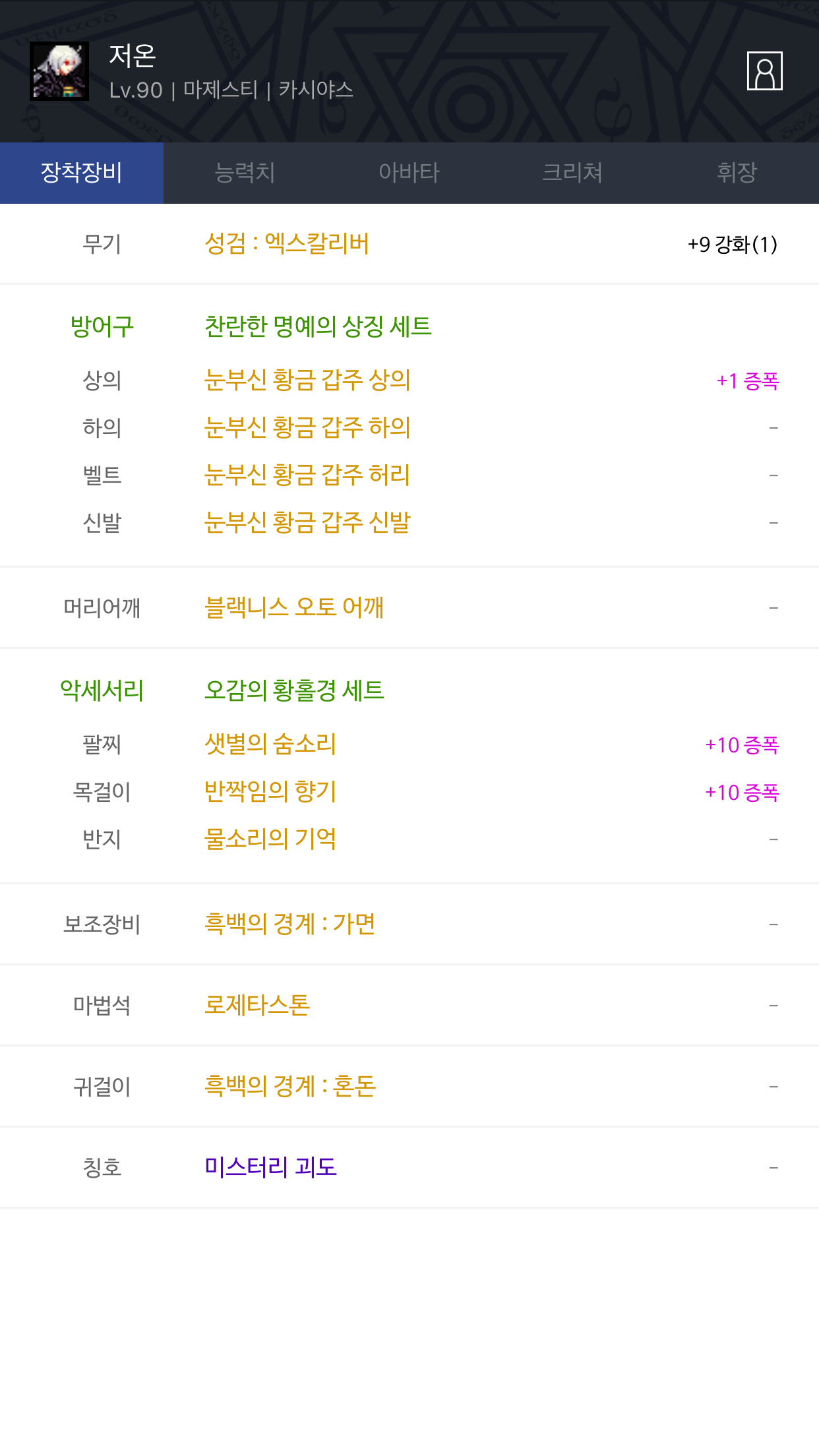Viewport: 819px width, 1456px height.
Task: Open 눈부신 황금 갑주 상의 item details
Action: click(x=307, y=380)
